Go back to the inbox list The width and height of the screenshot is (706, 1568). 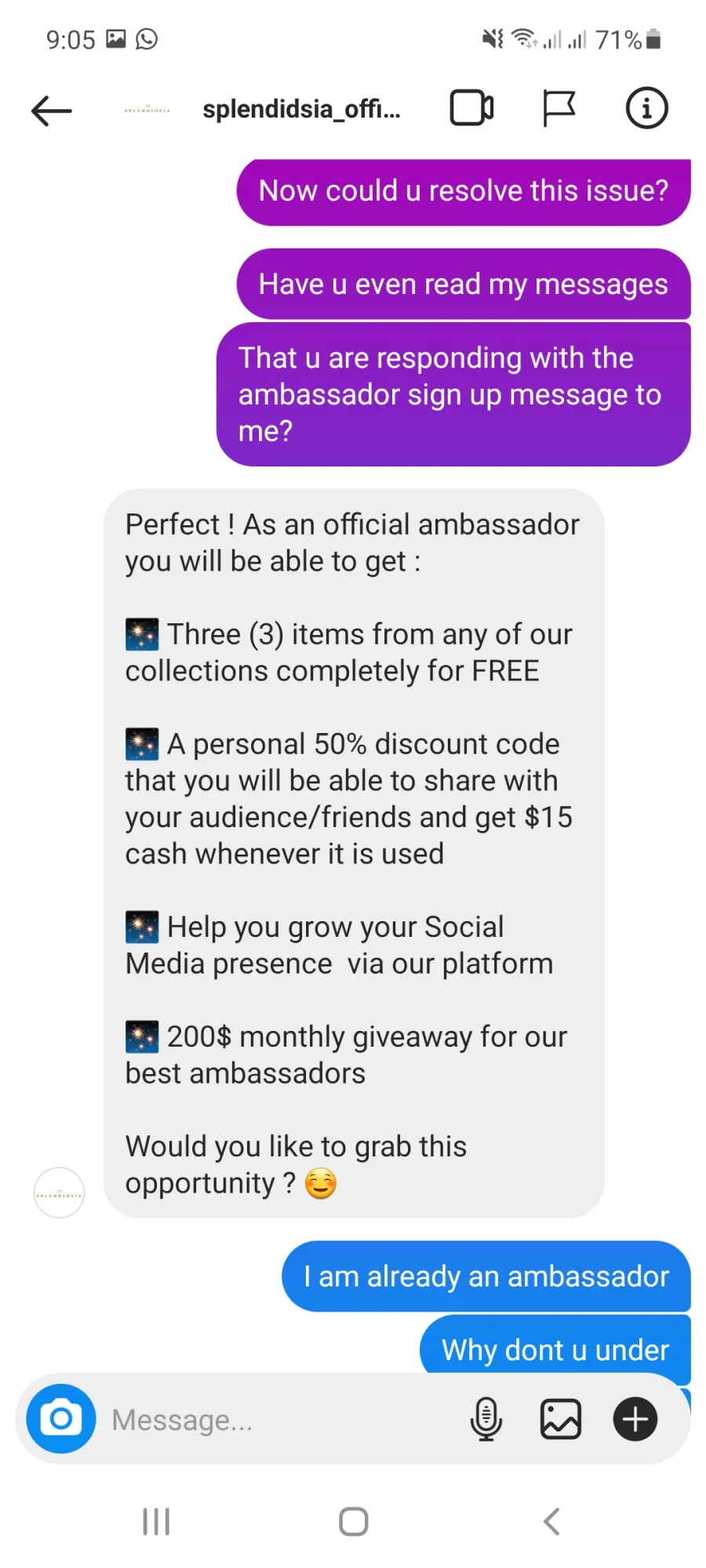click(x=52, y=111)
